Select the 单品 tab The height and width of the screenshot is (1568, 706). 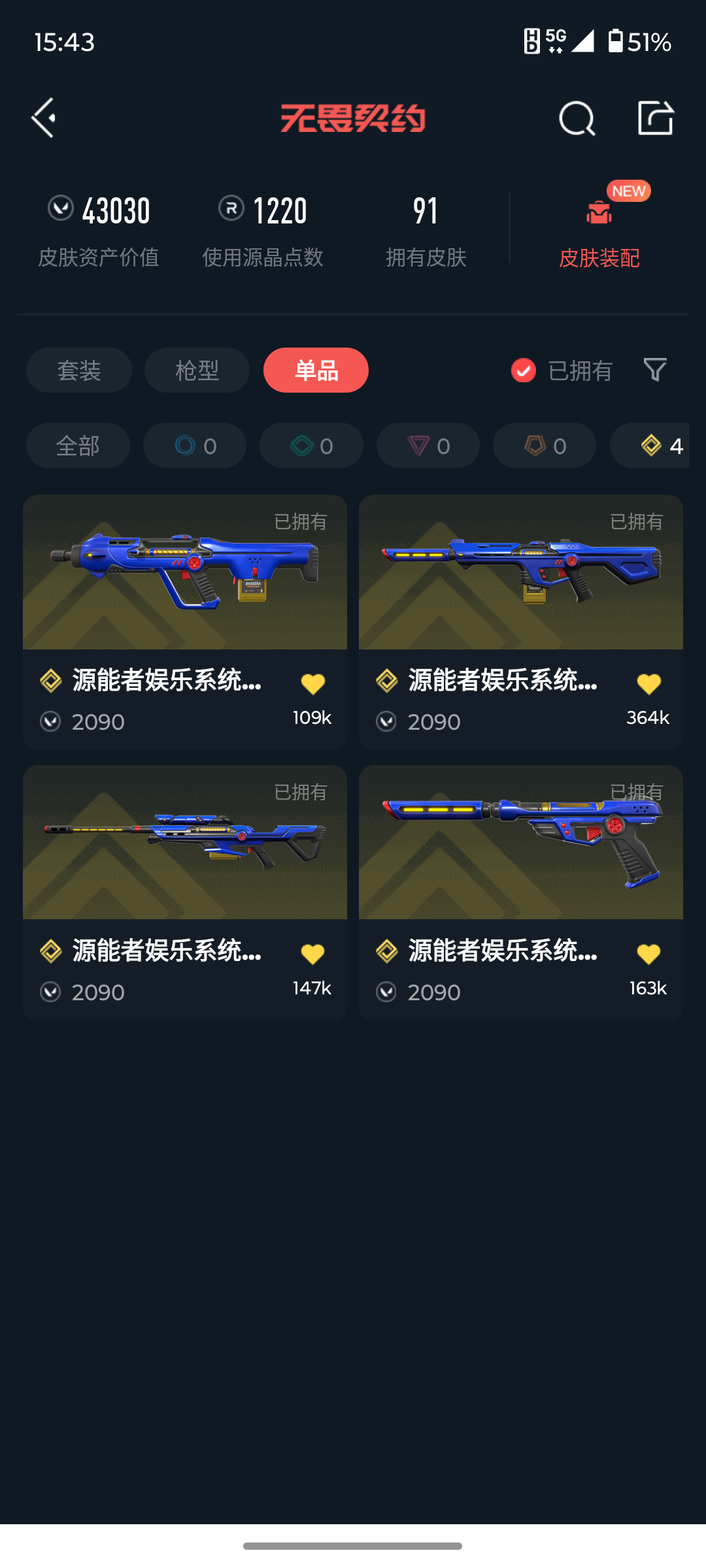pos(316,370)
